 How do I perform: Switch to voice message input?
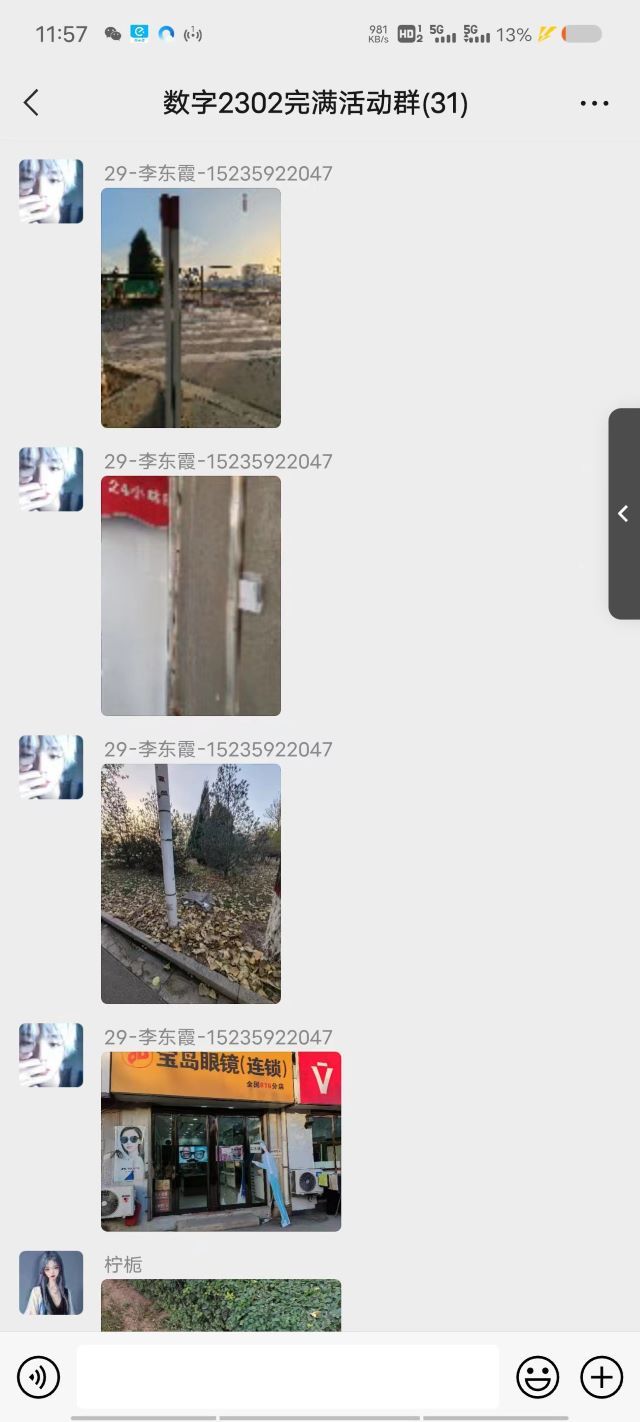tap(39, 1377)
